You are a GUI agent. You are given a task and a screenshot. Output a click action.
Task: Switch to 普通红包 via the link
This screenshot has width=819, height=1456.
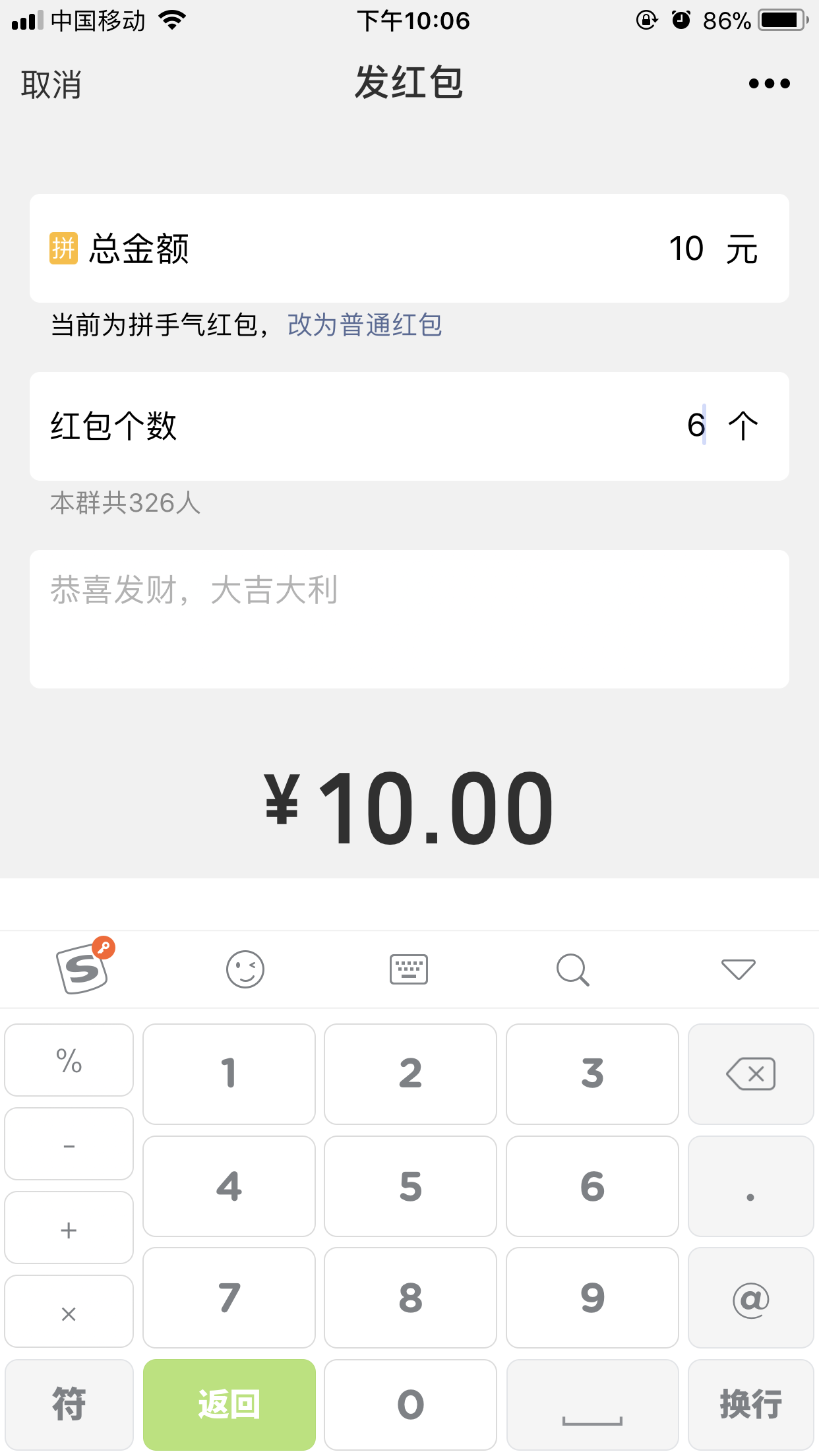point(365,325)
